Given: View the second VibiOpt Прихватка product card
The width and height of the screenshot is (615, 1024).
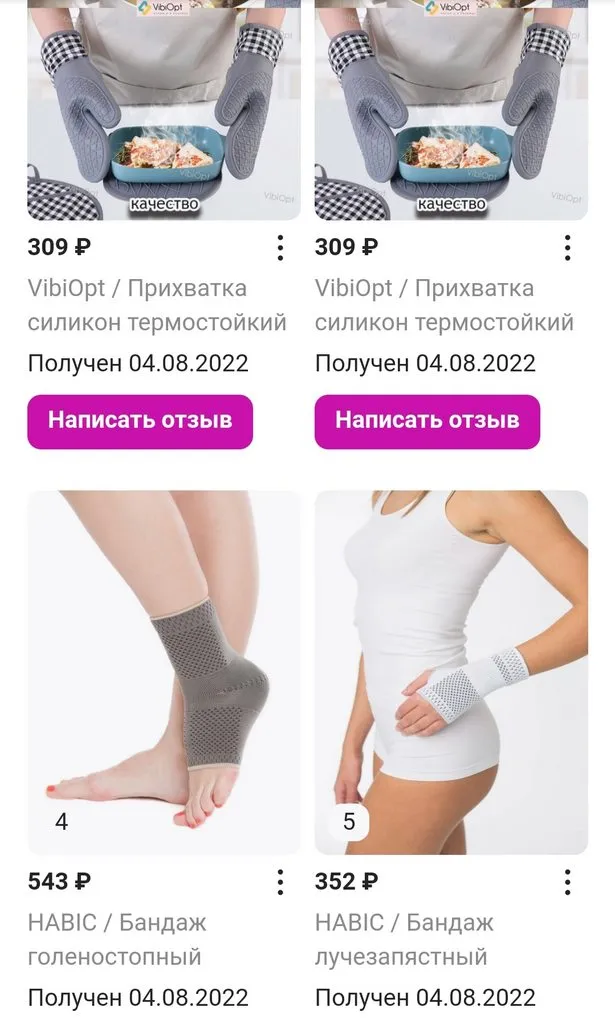Looking at the screenshot, I should [451, 110].
